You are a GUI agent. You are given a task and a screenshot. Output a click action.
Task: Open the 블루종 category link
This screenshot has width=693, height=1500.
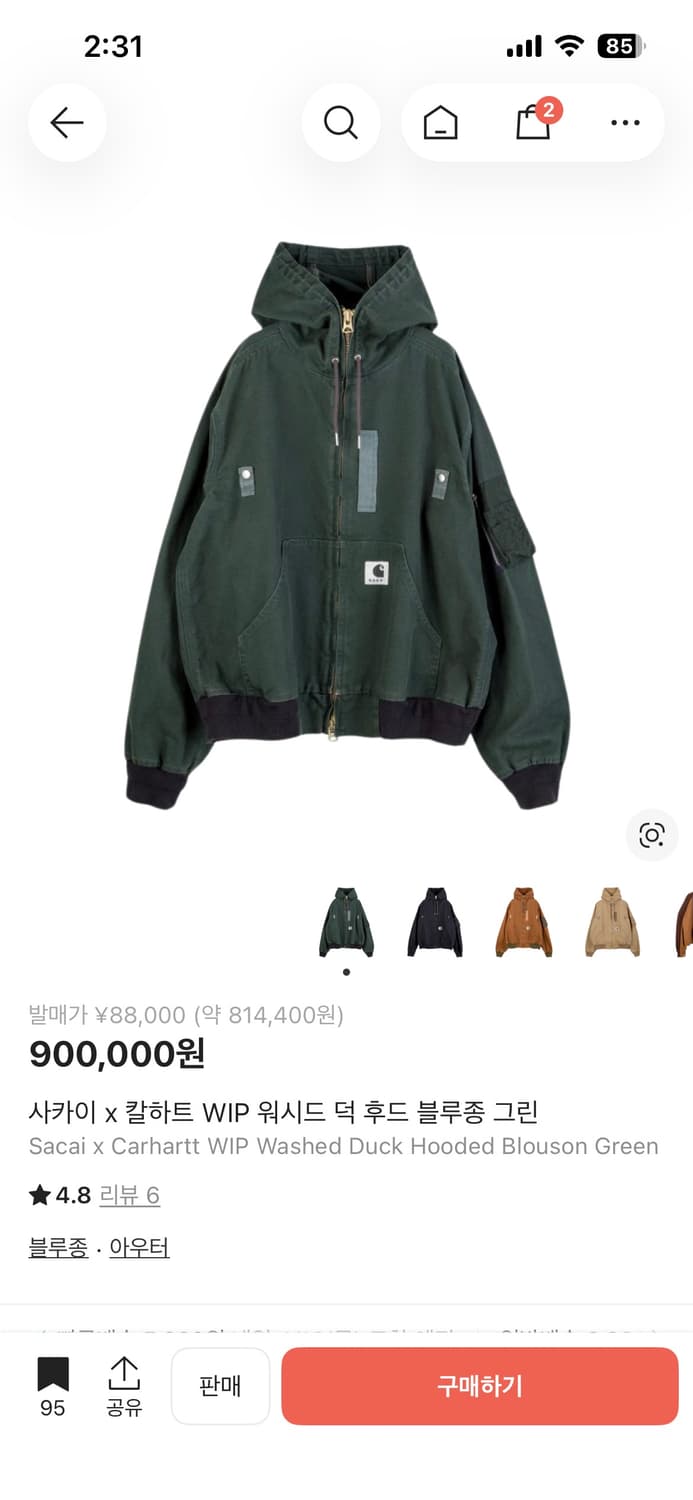[x=58, y=1248]
